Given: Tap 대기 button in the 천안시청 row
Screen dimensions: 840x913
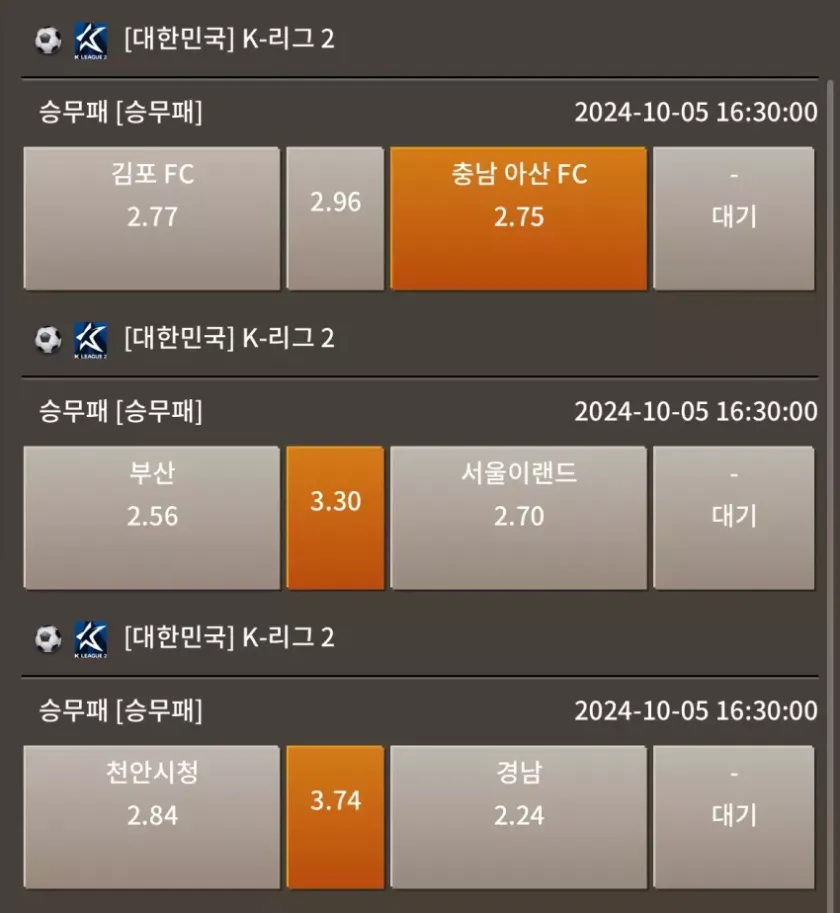Looking at the screenshot, I should 733,816.
